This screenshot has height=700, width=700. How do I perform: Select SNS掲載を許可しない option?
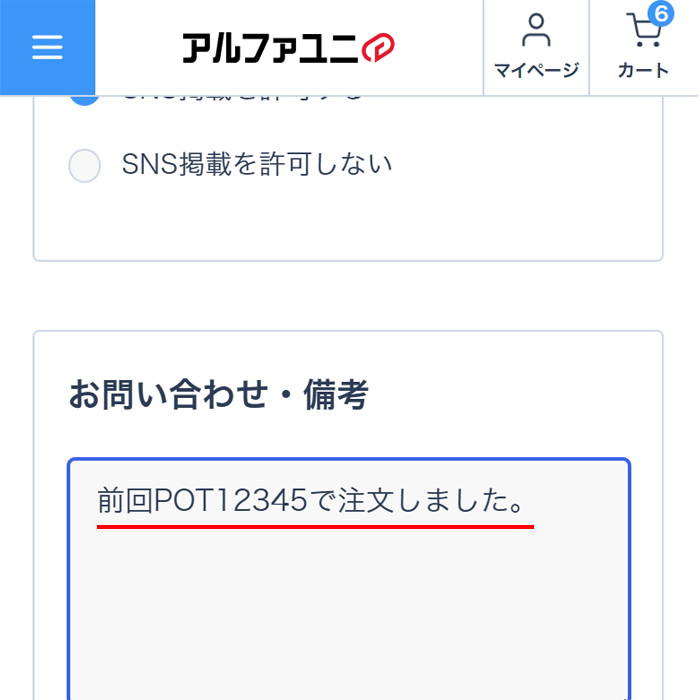pyautogui.click(x=85, y=165)
